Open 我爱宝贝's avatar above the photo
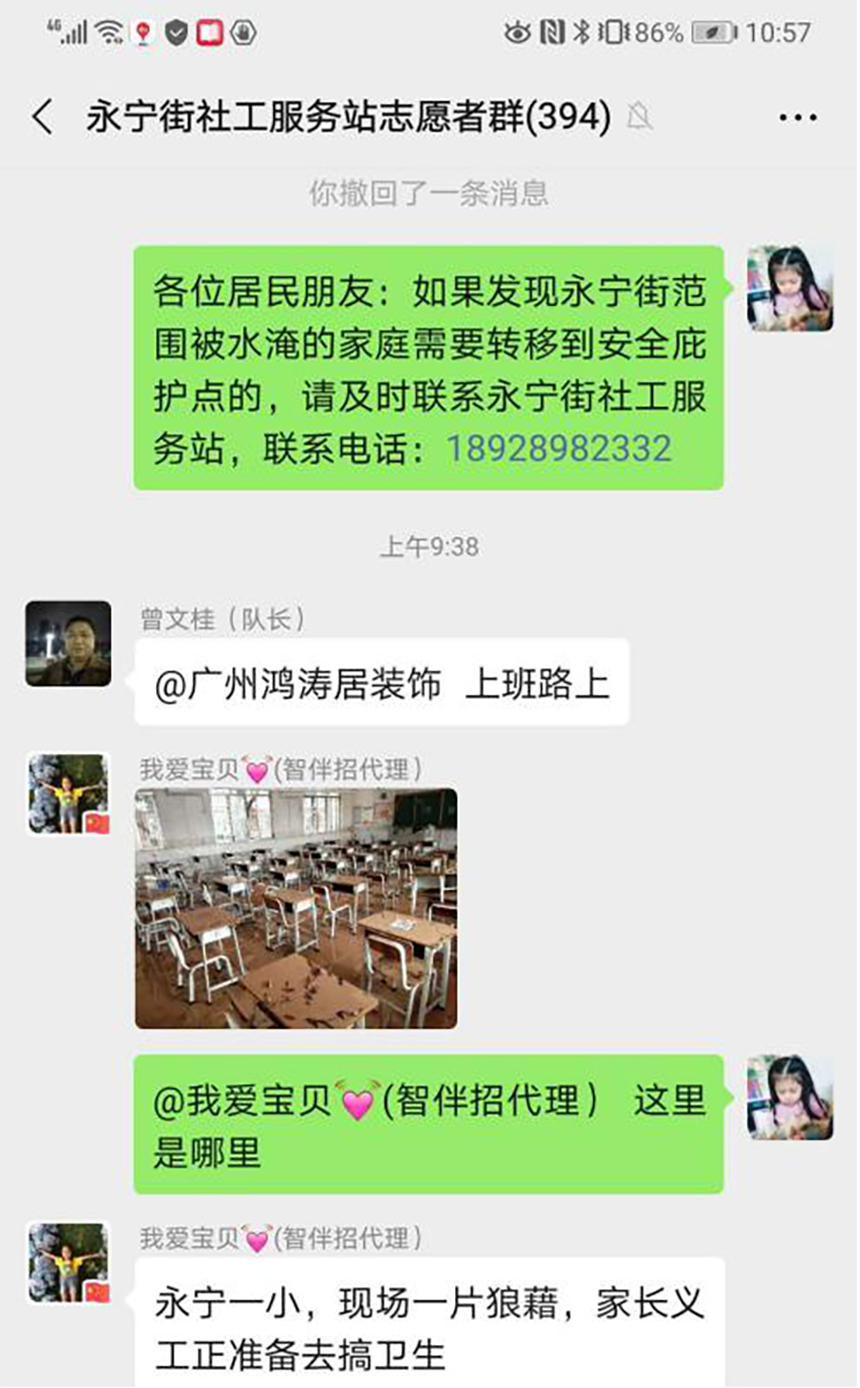The width and height of the screenshot is (860, 1388). 68,794
